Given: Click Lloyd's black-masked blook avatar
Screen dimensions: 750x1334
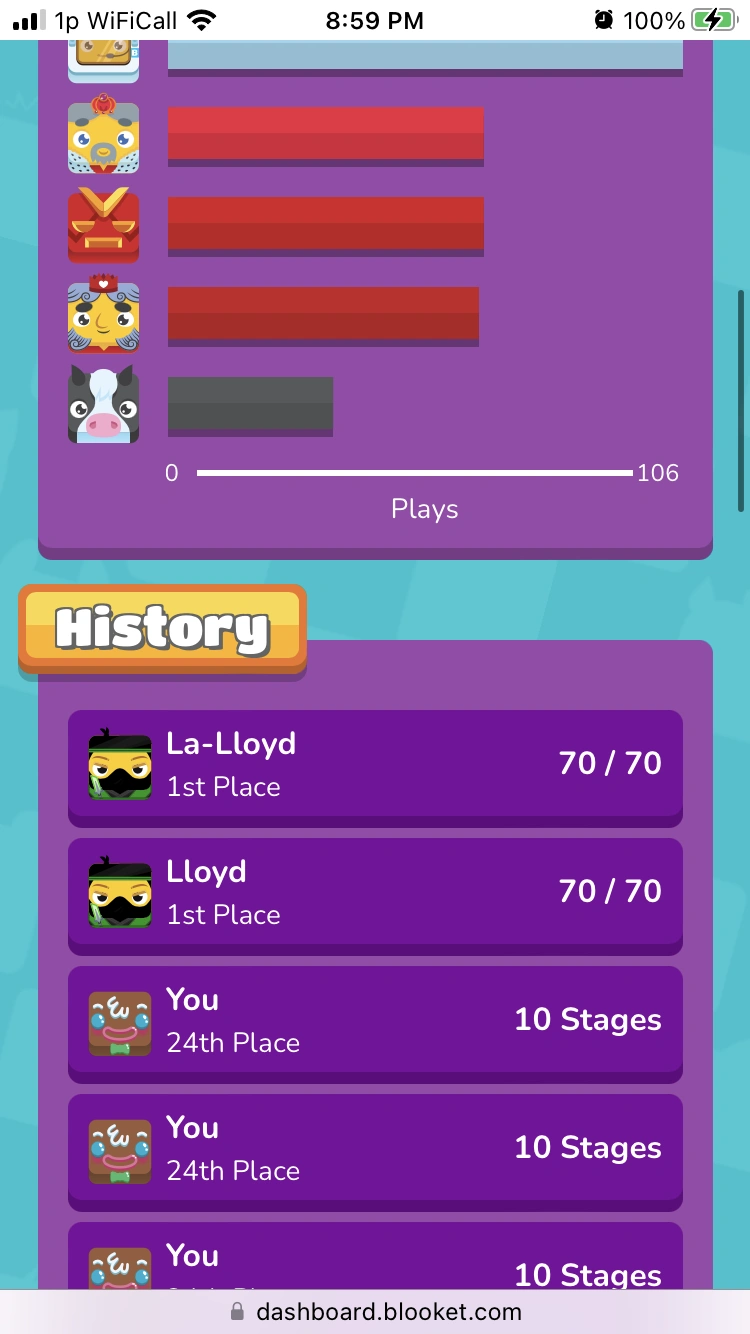Looking at the screenshot, I should point(119,892).
